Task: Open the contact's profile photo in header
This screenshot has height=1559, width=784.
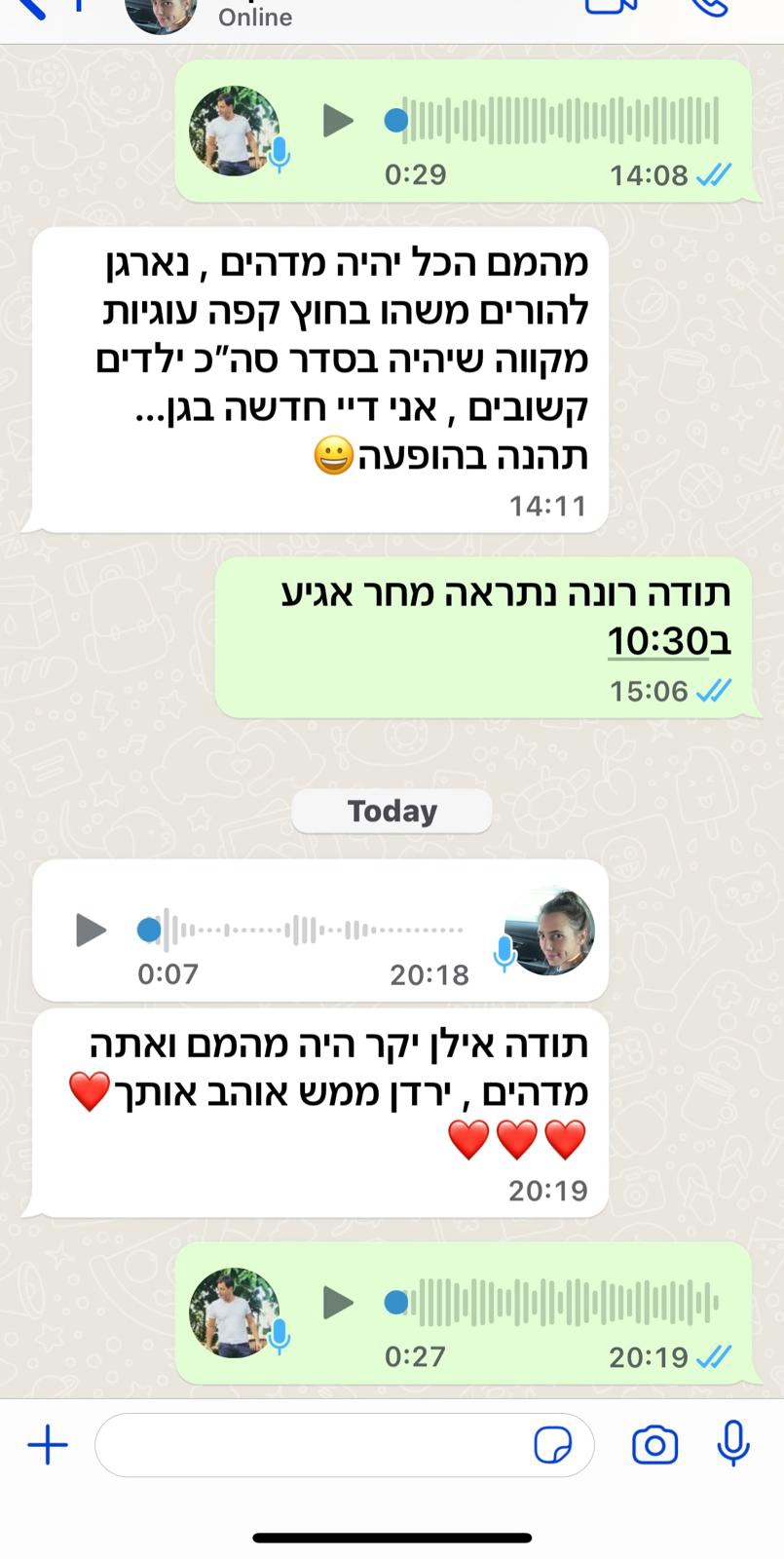Action: click(161, 12)
